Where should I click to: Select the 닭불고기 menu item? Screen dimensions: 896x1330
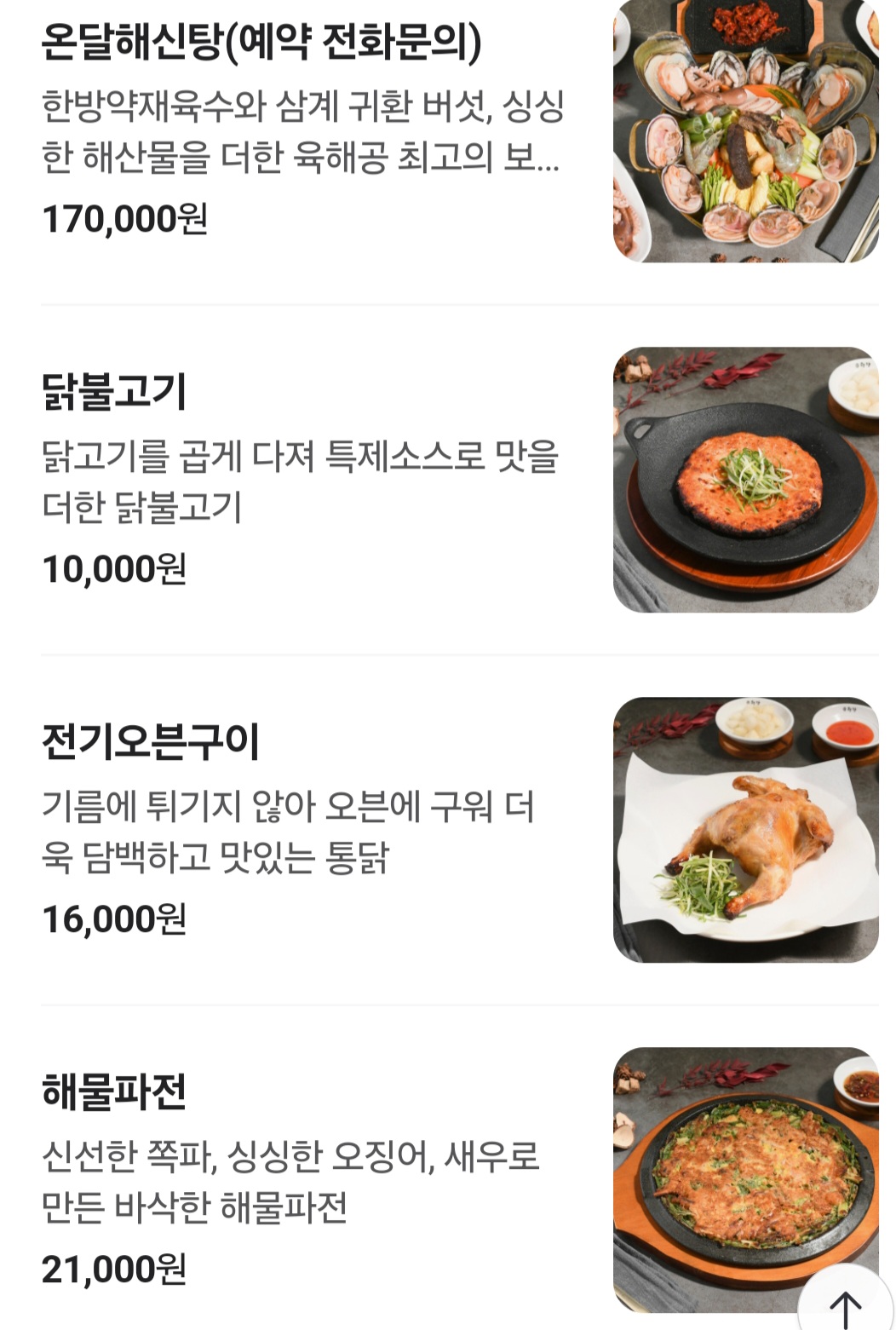click(x=114, y=392)
